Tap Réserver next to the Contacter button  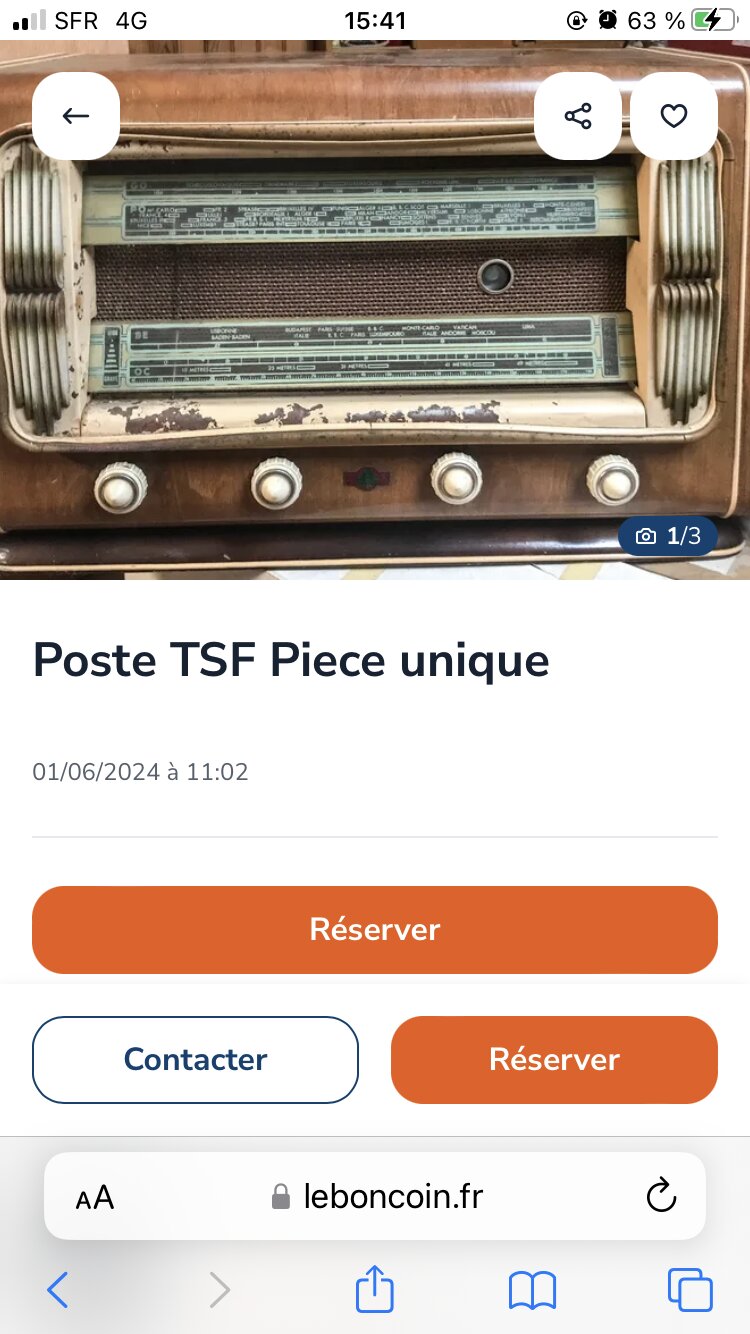pos(554,1060)
